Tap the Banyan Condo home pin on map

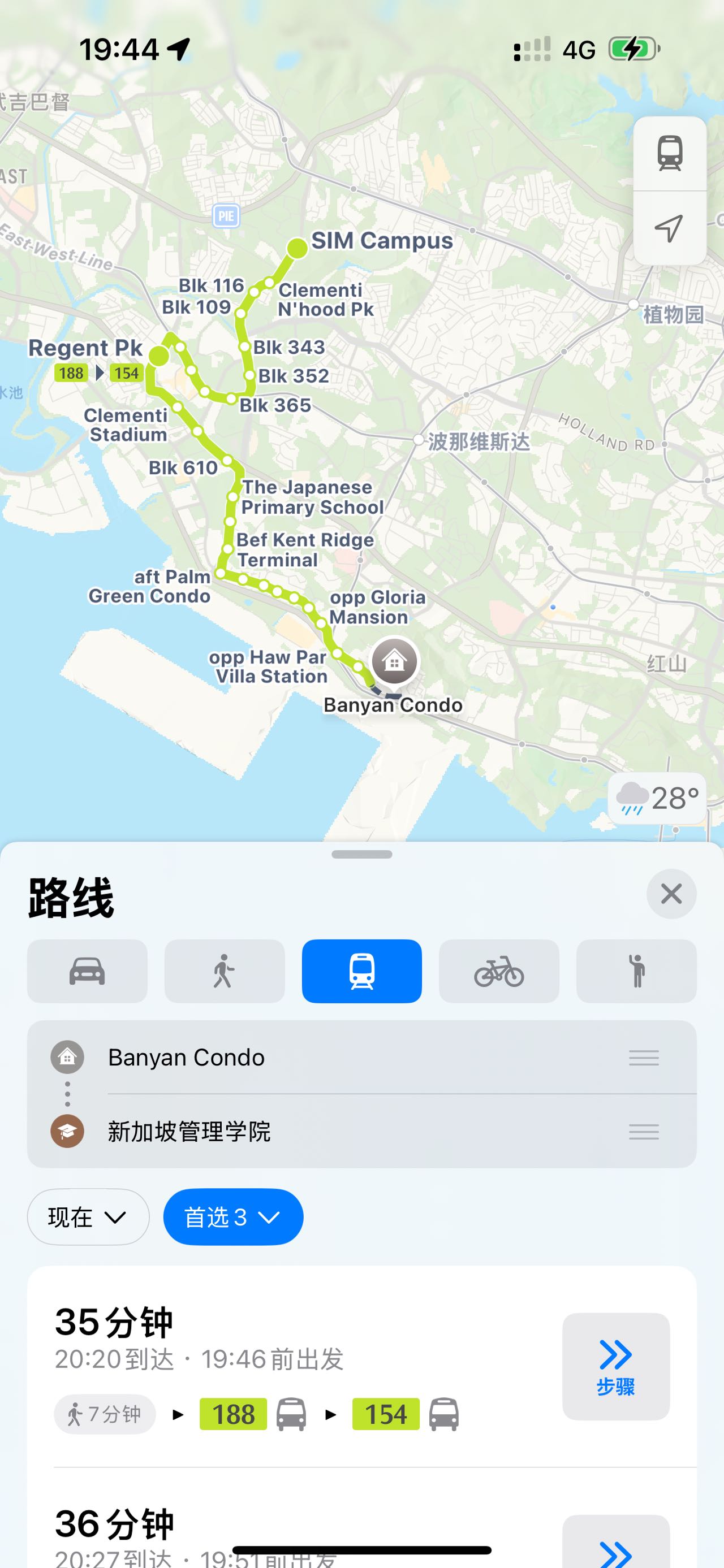(x=395, y=661)
